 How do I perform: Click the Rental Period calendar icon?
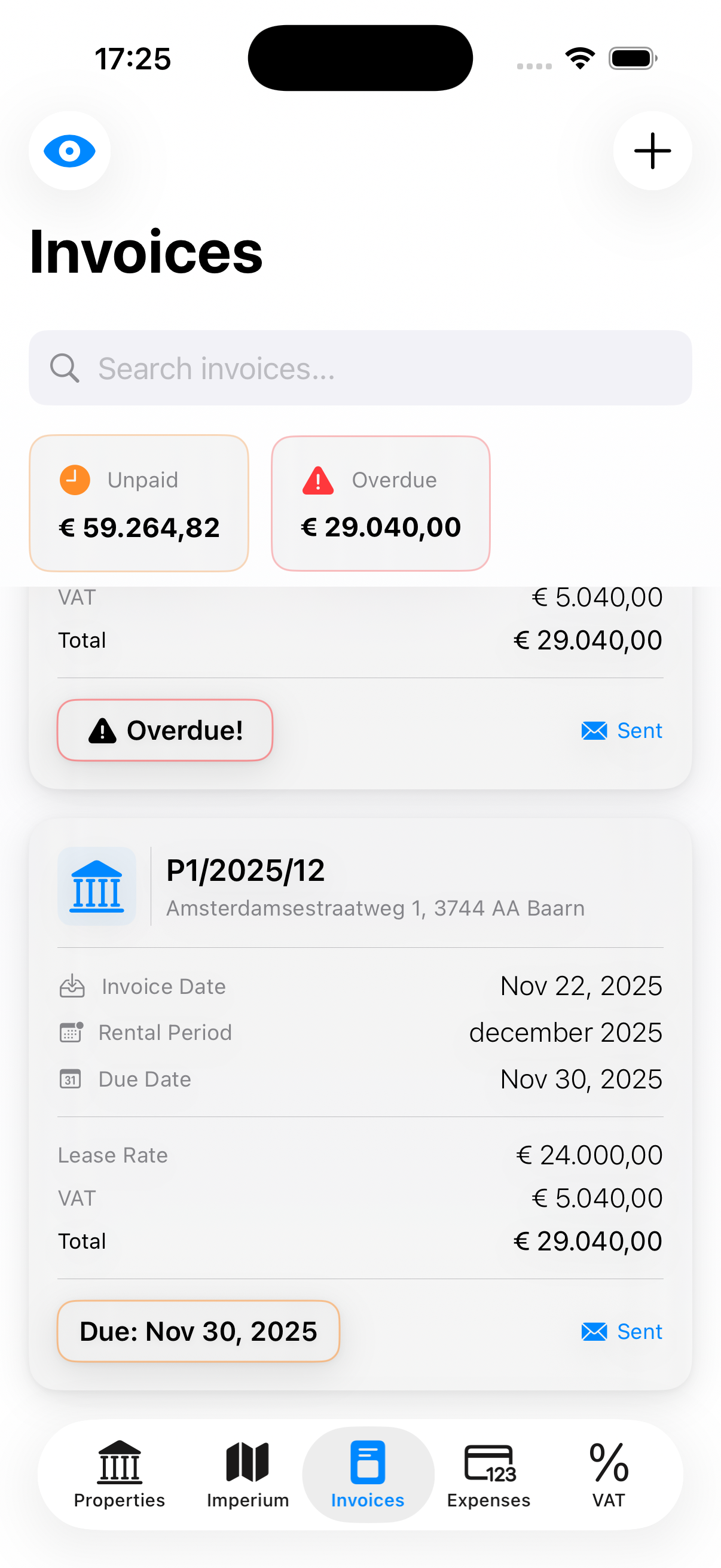[x=71, y=1032]
